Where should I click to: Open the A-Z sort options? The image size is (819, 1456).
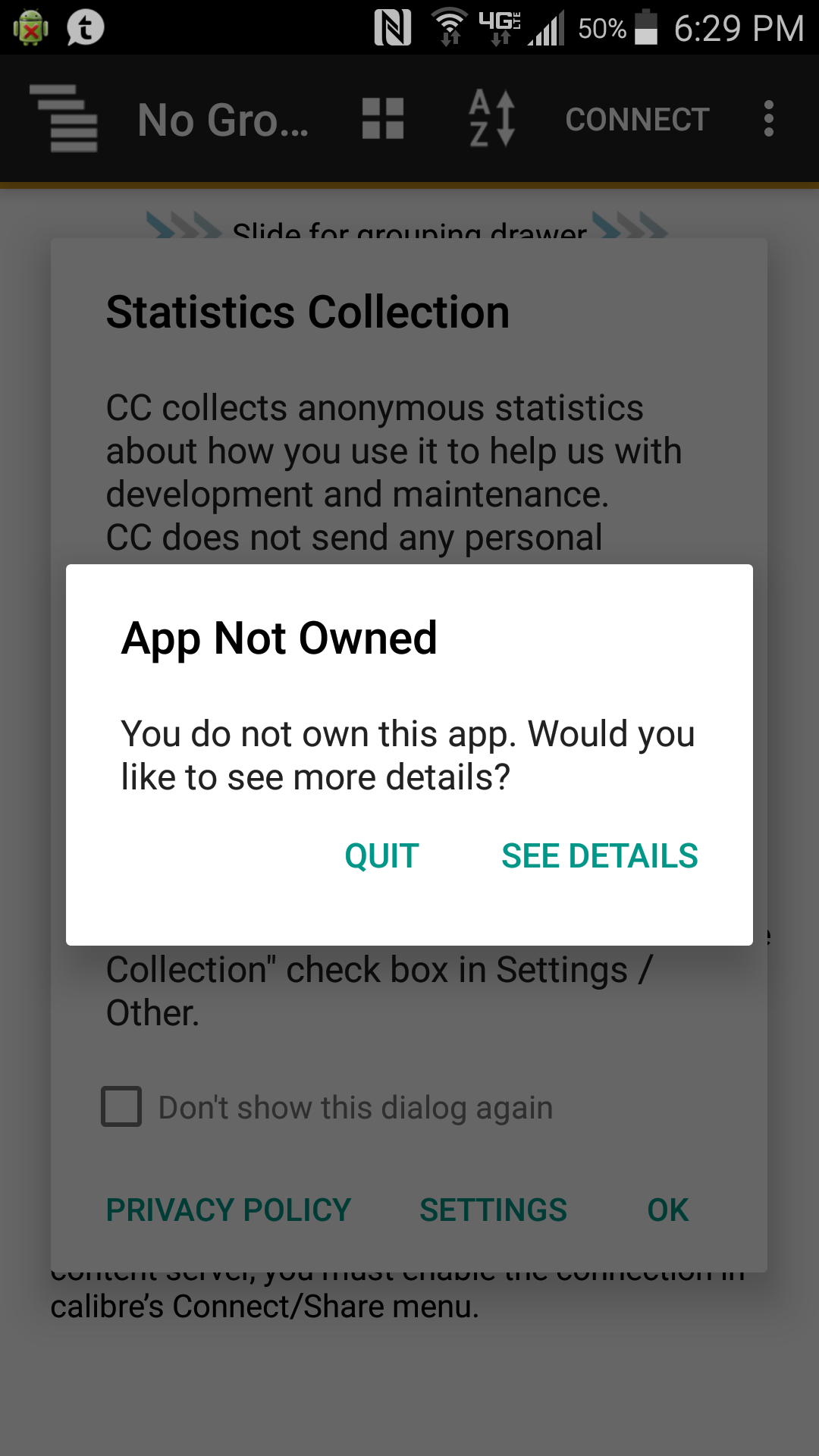pos(491,118)
